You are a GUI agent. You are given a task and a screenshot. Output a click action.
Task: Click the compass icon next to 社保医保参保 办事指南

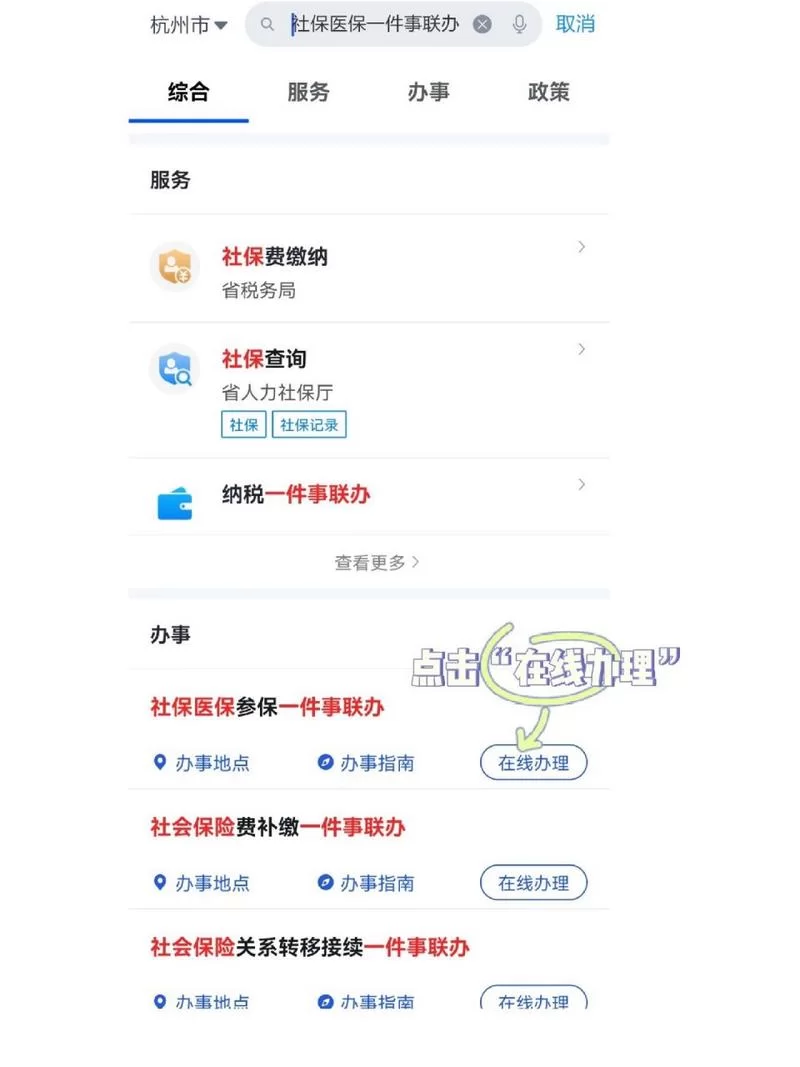pyautogui.click(x=325, y=762)
